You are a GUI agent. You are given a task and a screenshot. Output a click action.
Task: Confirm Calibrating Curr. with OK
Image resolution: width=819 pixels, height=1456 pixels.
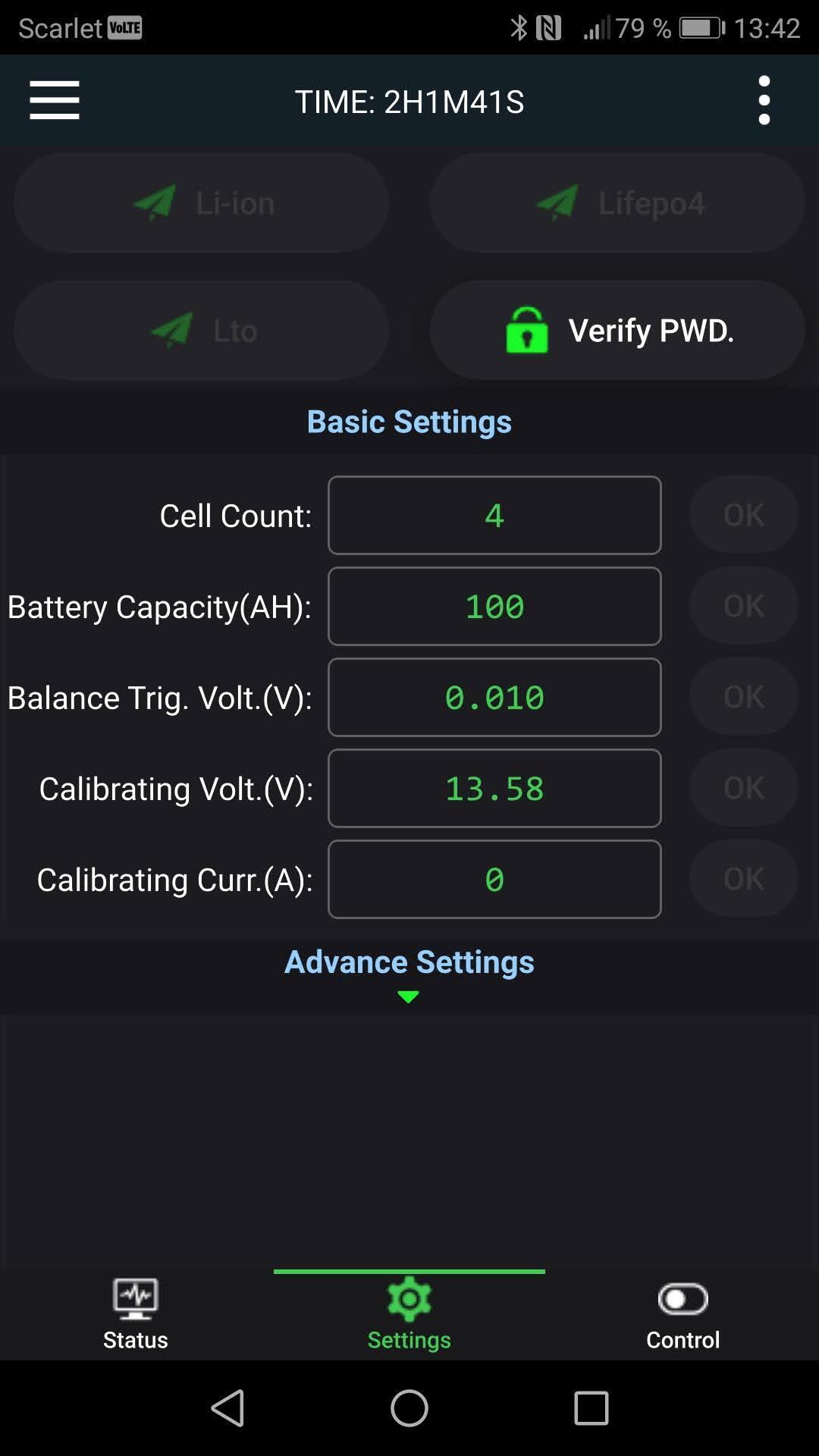743,879
